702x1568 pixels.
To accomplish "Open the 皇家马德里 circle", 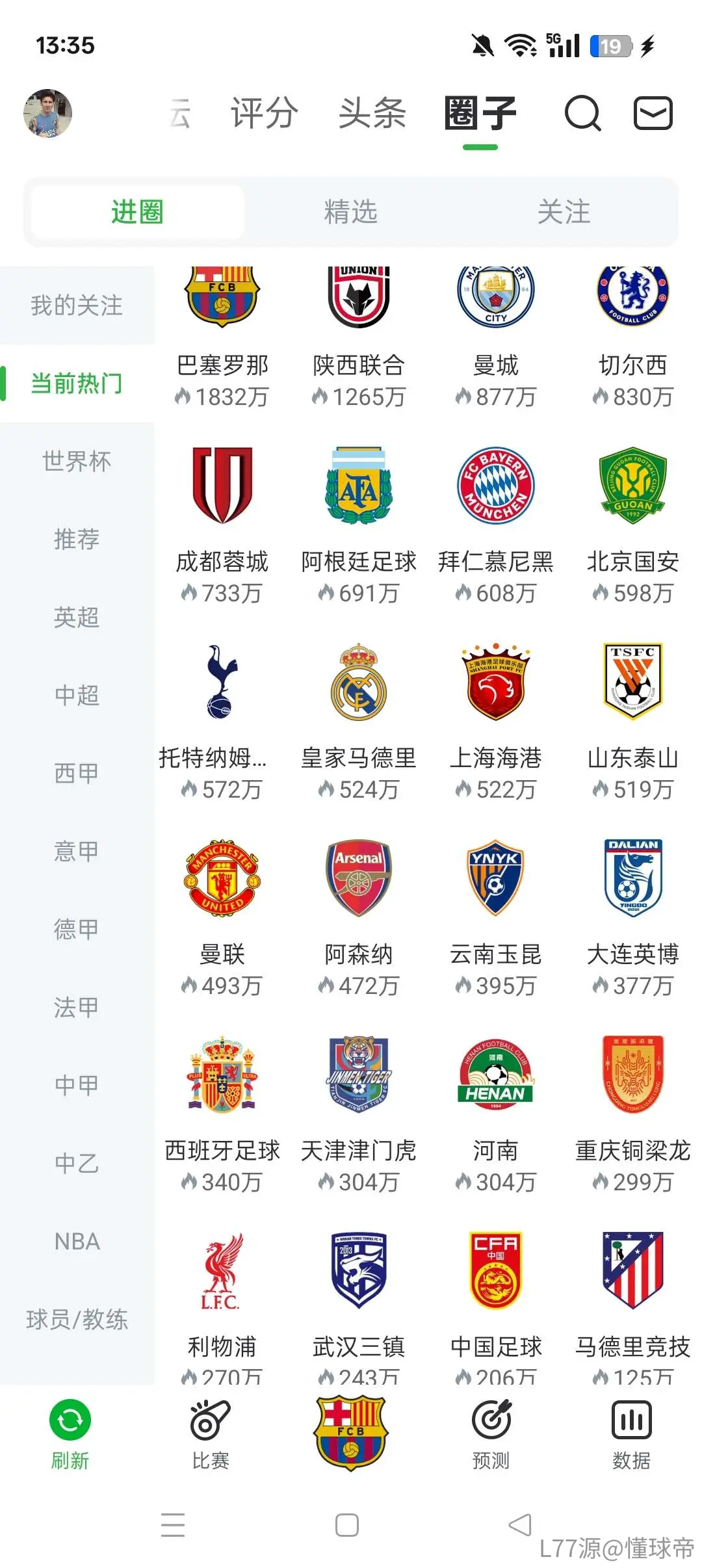I will pyautogui.click(x=359, y=722).
